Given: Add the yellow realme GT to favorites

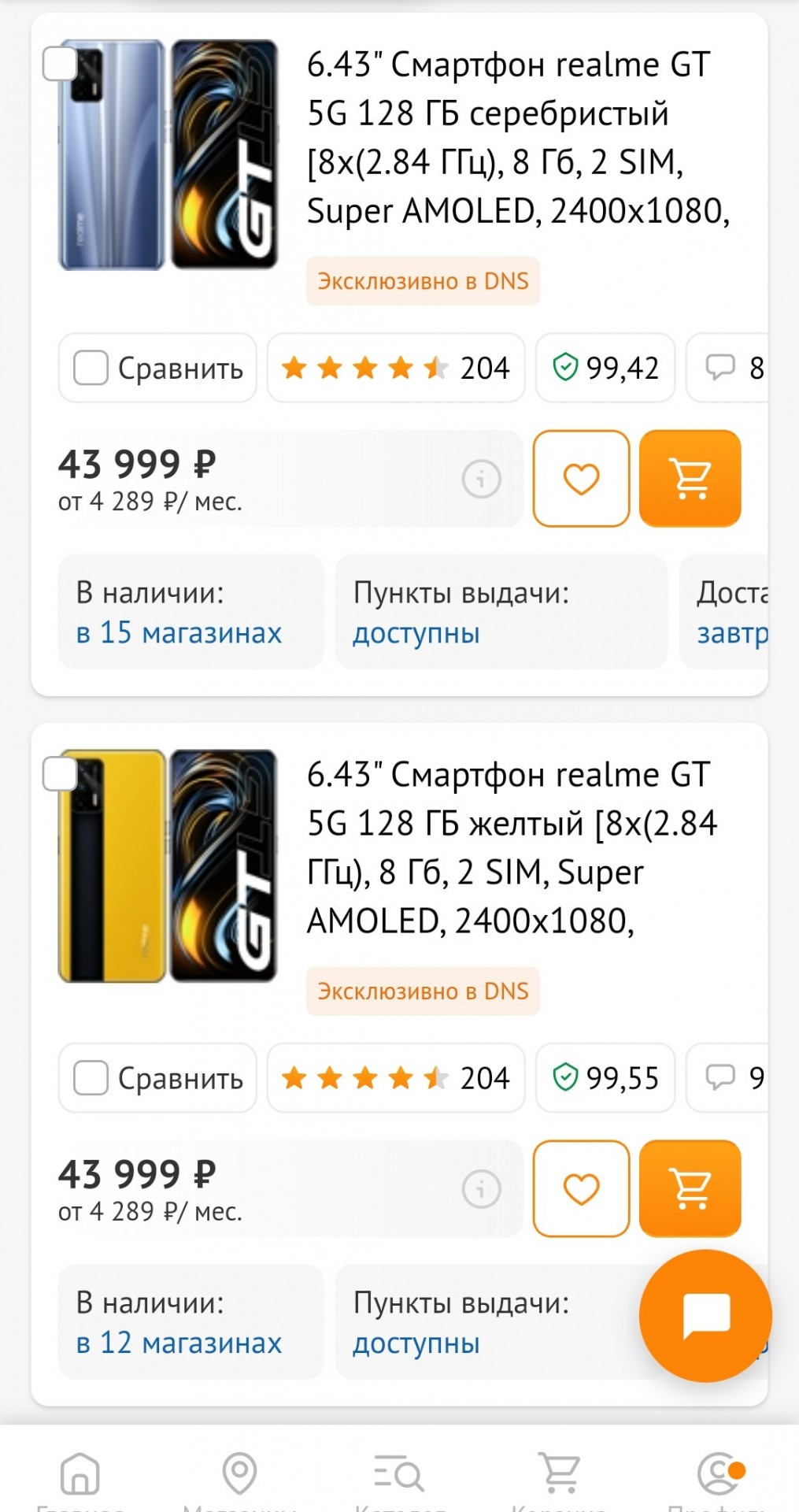Looking at the screenshot, I should [581, 1188].
